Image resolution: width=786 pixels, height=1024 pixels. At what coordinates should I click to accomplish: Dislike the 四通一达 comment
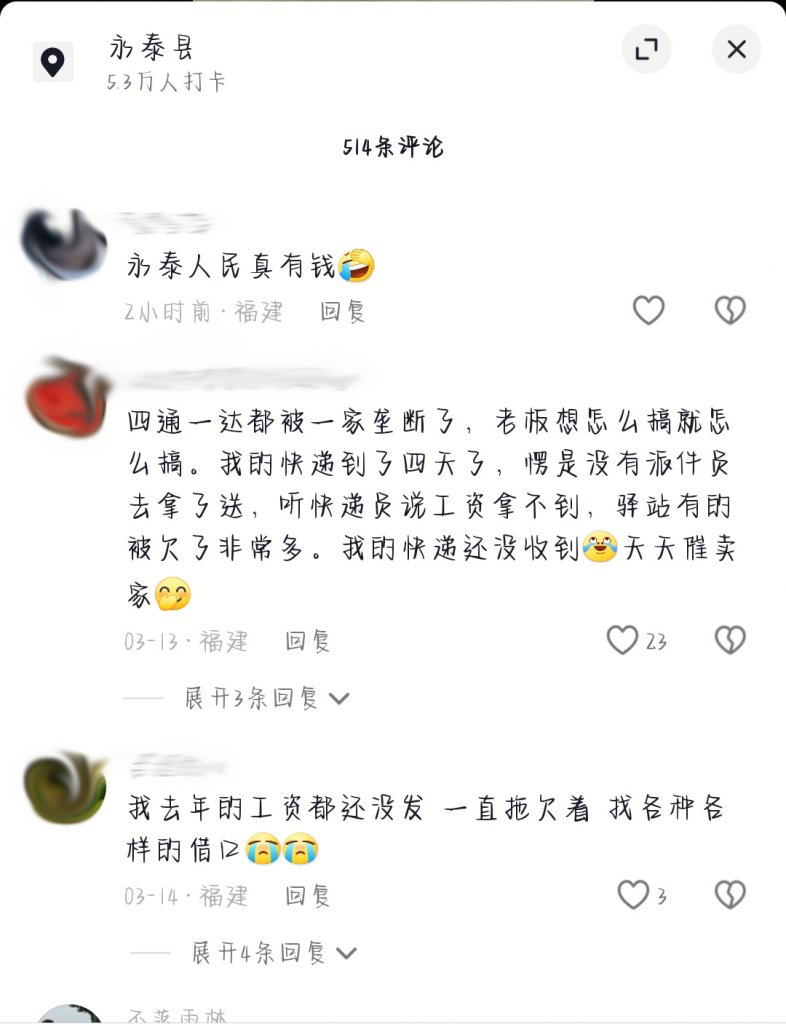pyautogui.click(x=730, y=640)
